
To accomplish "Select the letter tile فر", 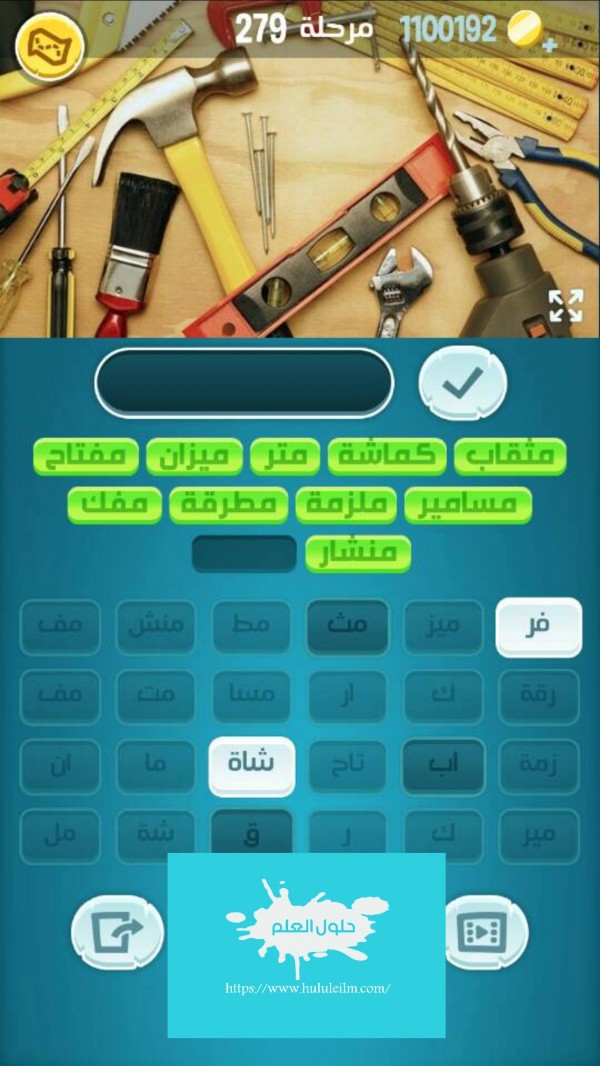I will [538, 626].
